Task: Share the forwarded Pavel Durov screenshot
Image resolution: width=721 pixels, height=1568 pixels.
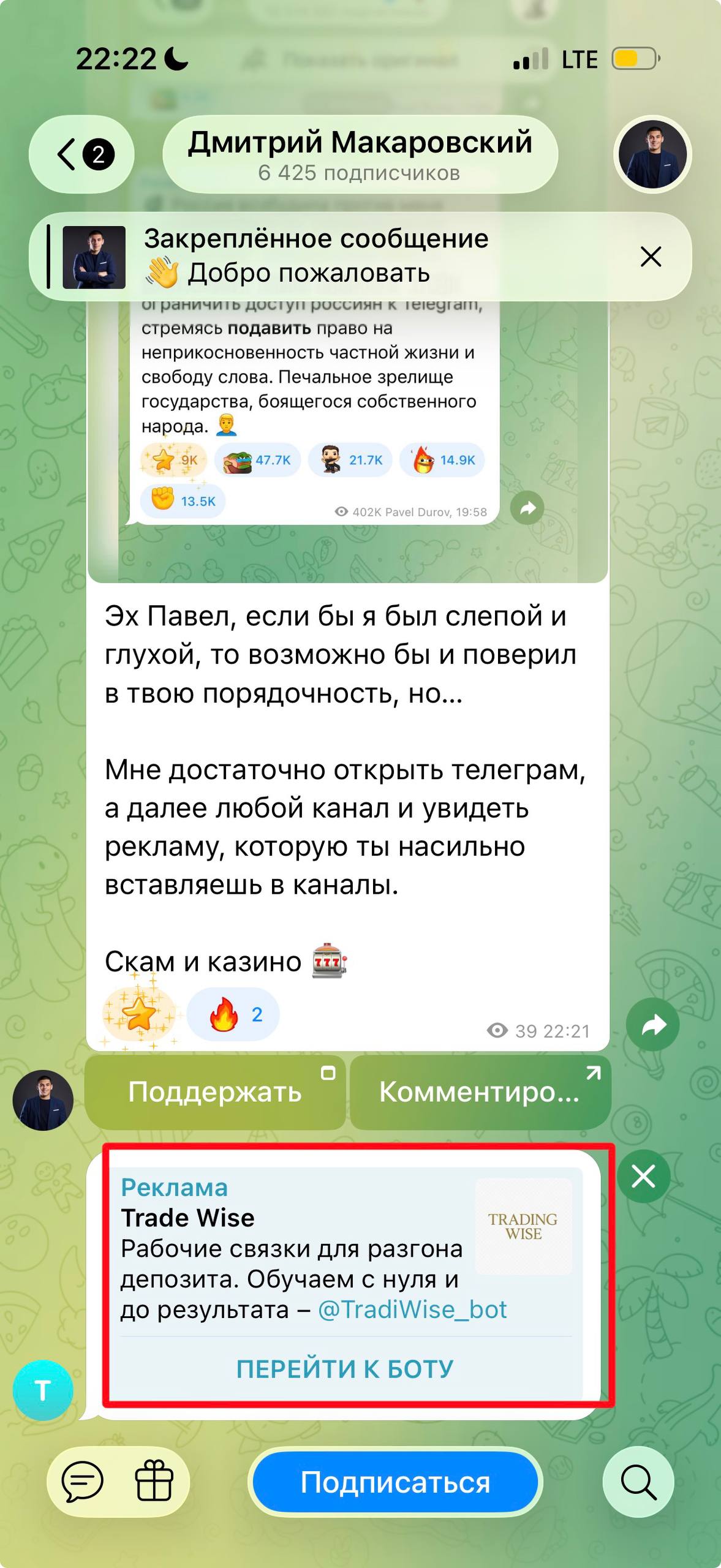Action: pyautogui.click(x=527, y=508)
